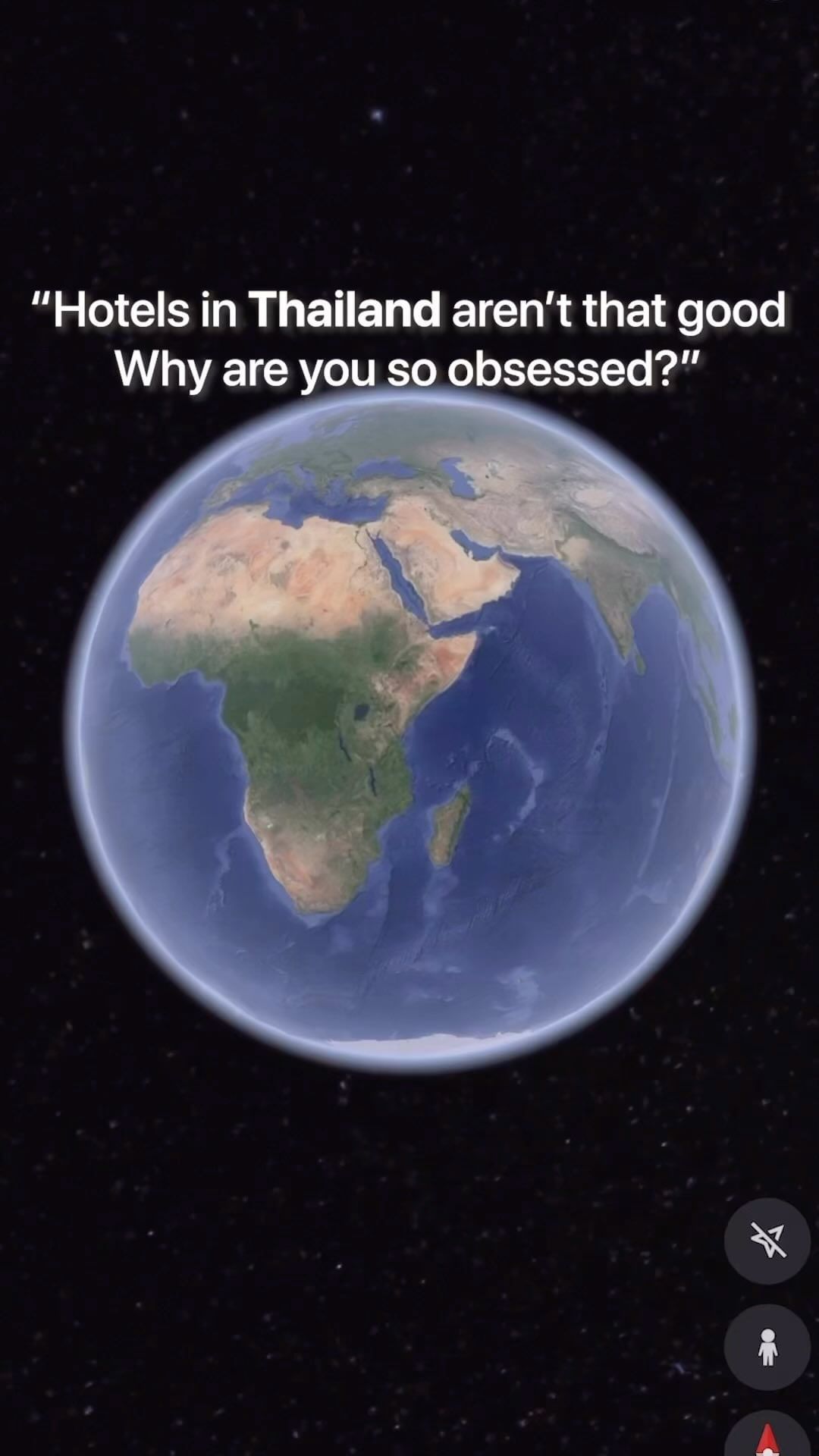The width and height of the screenshot is (819, 1456).
Task: Tap the my-location arrow button
Action: coord(767,1241)
